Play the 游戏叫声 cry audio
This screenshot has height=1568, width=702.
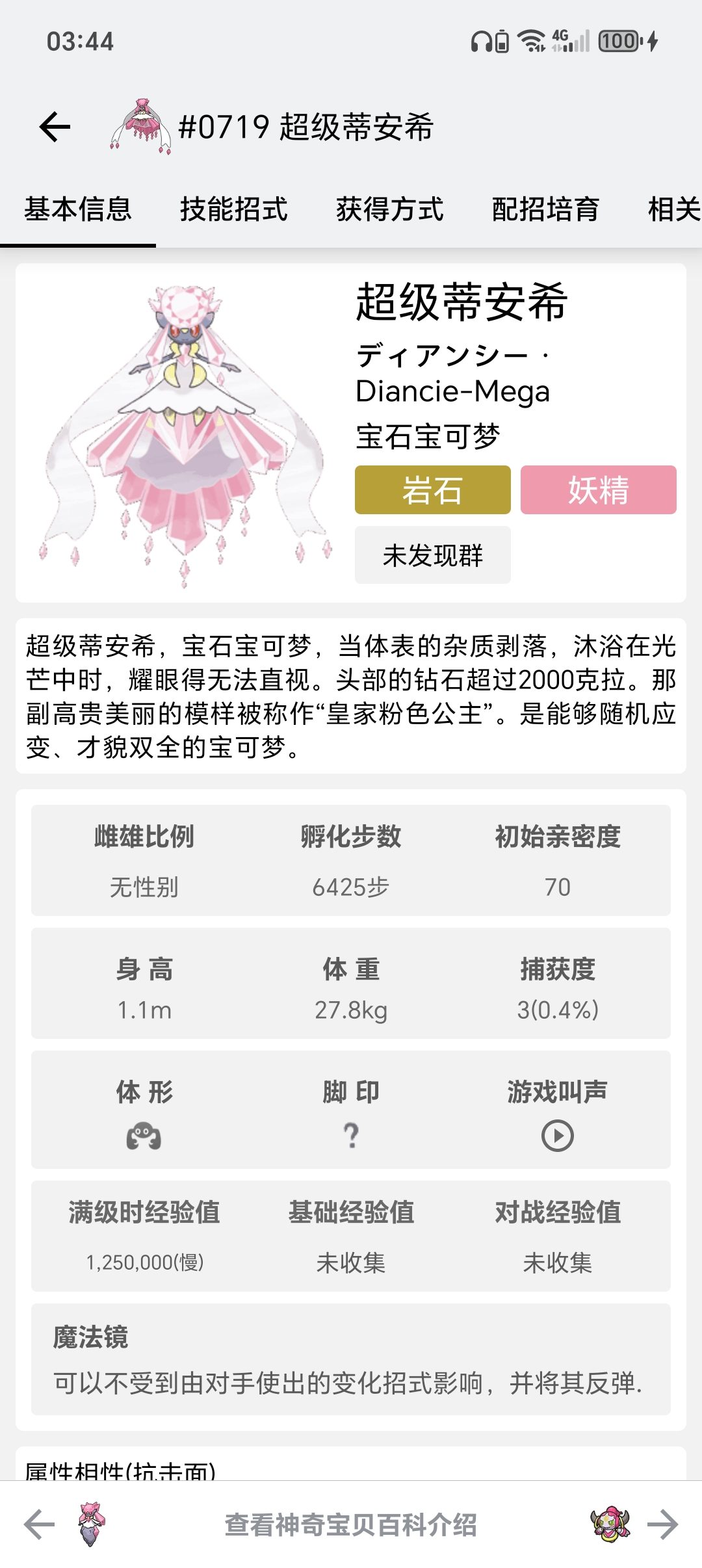click(557, 1136)
